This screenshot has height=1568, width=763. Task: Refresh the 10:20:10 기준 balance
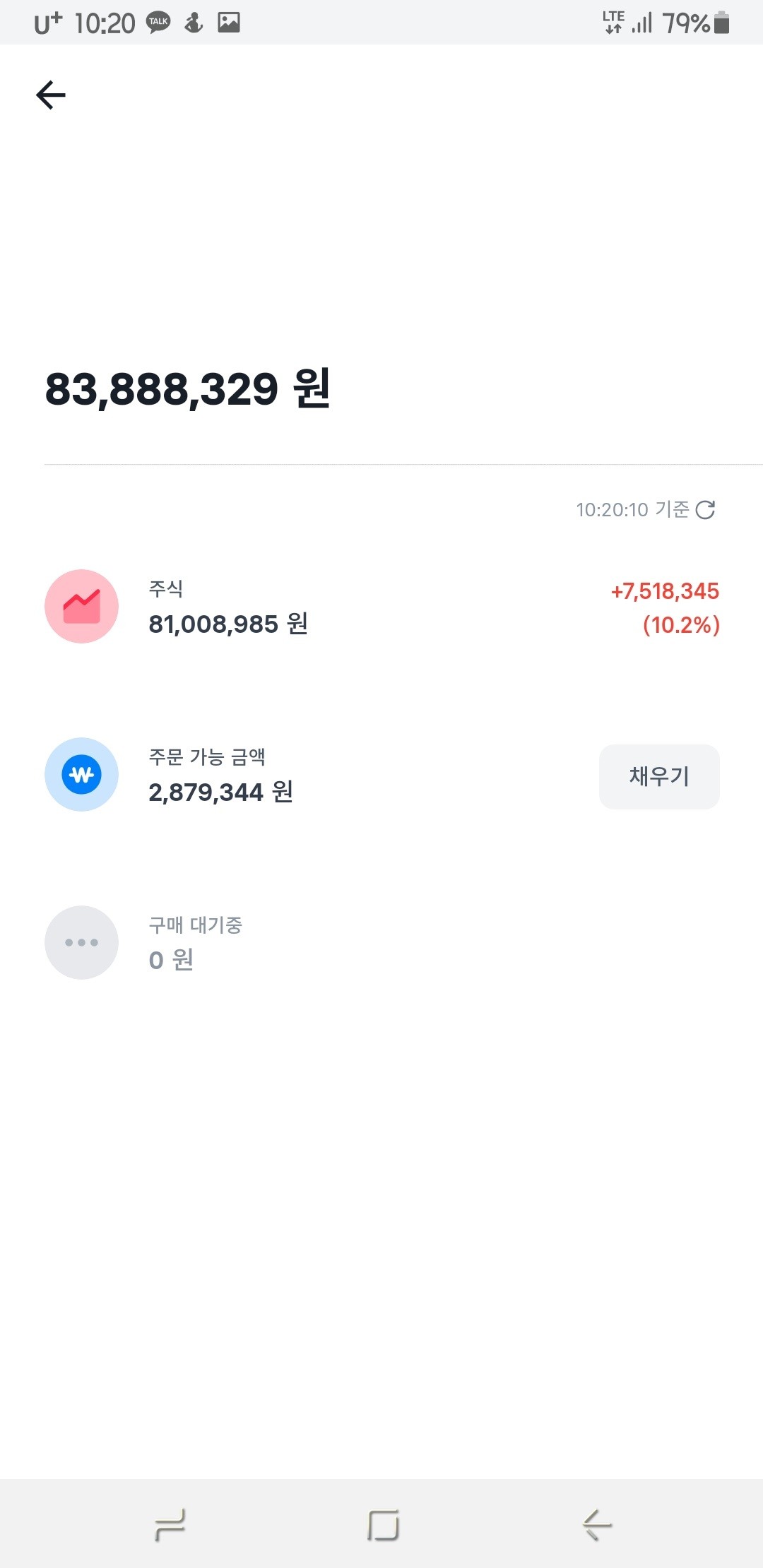pyautogui.click(x=705, y=510)
